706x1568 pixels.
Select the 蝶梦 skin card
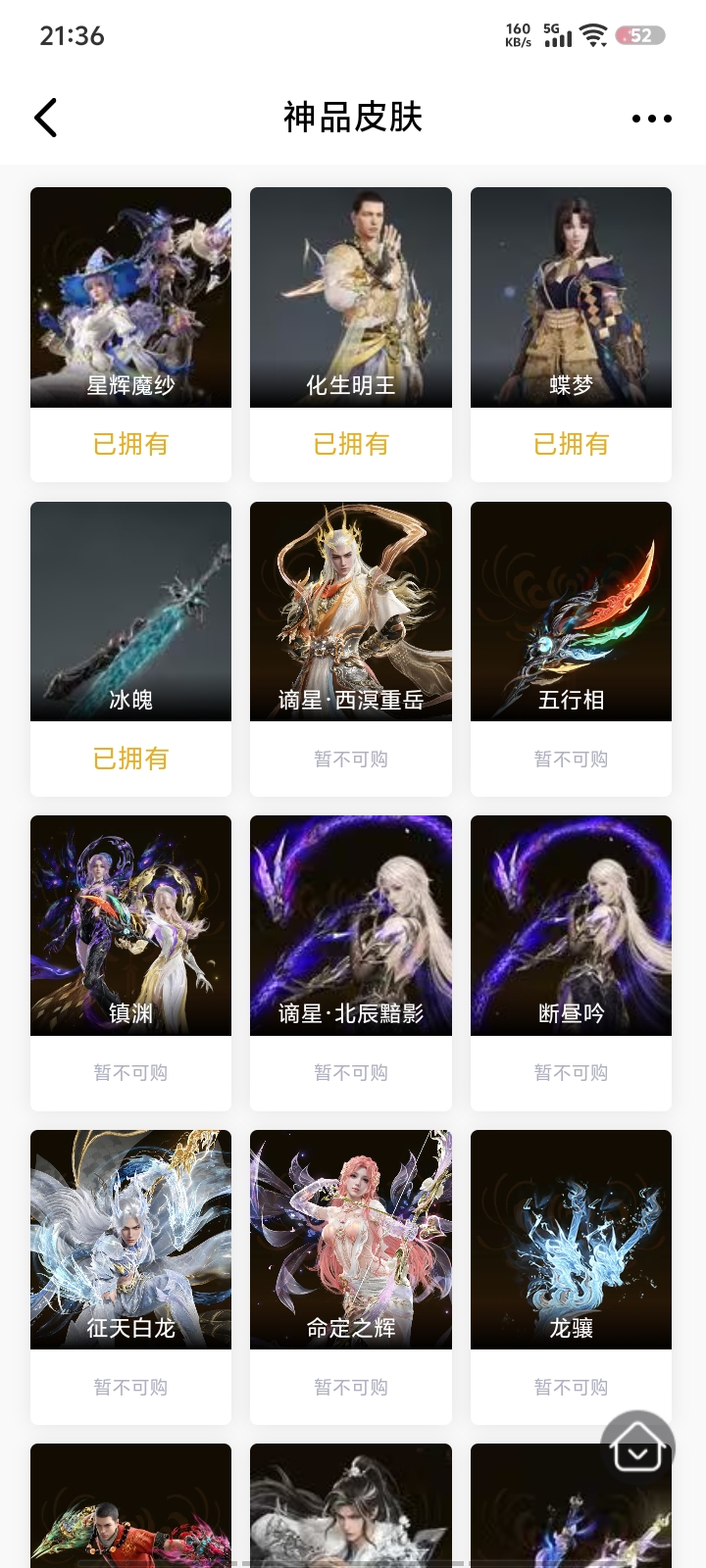point(571,298)
